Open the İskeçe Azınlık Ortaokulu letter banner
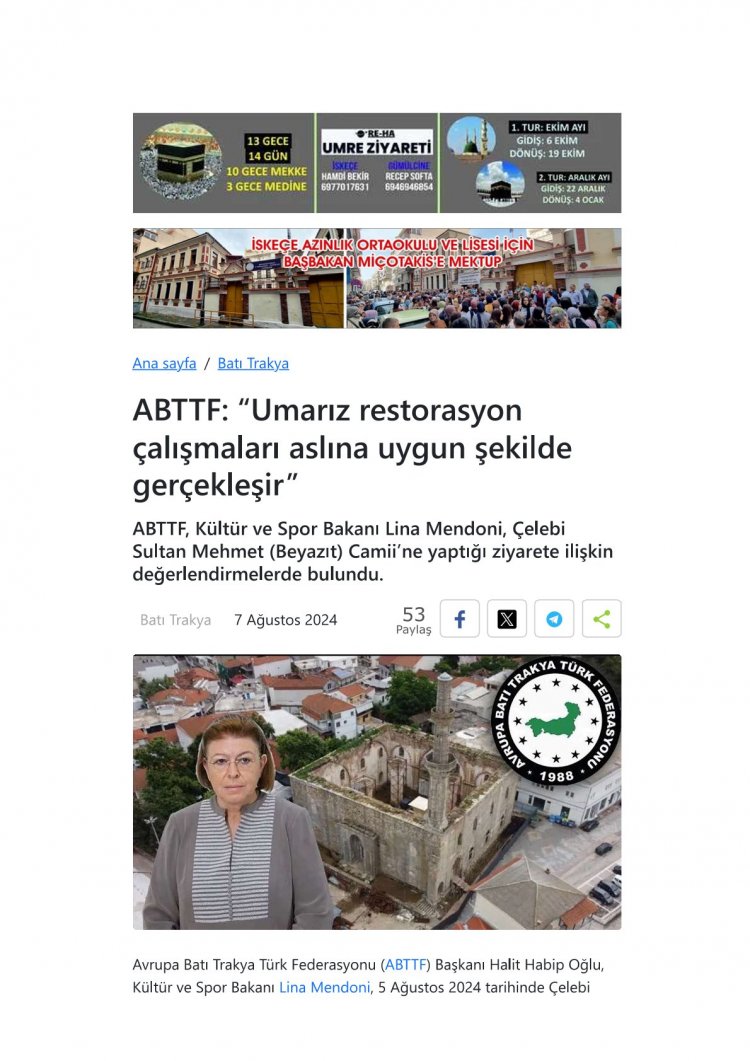The height and width of the screenshot is (1061, 750). point(377,278)
